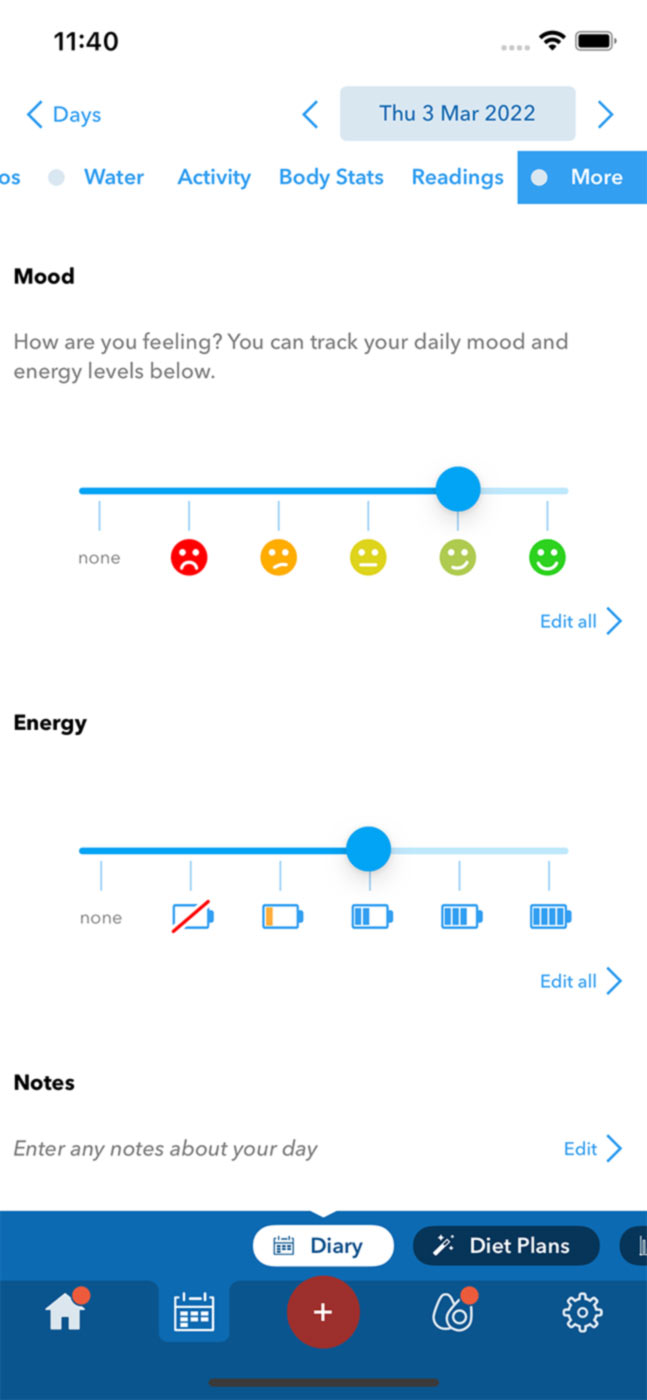Go to the next day

[604, 115]
